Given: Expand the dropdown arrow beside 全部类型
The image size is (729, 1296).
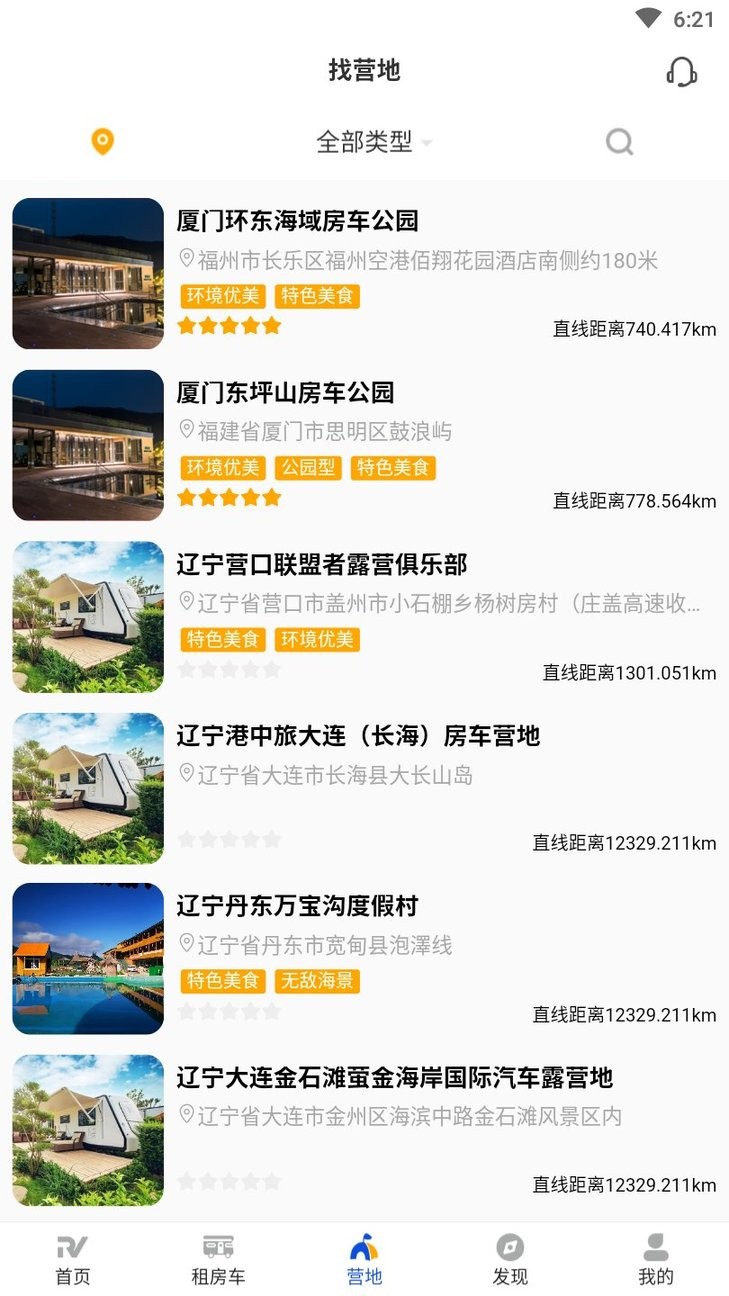Looking at the screenshot, I should tap(428, 143).
